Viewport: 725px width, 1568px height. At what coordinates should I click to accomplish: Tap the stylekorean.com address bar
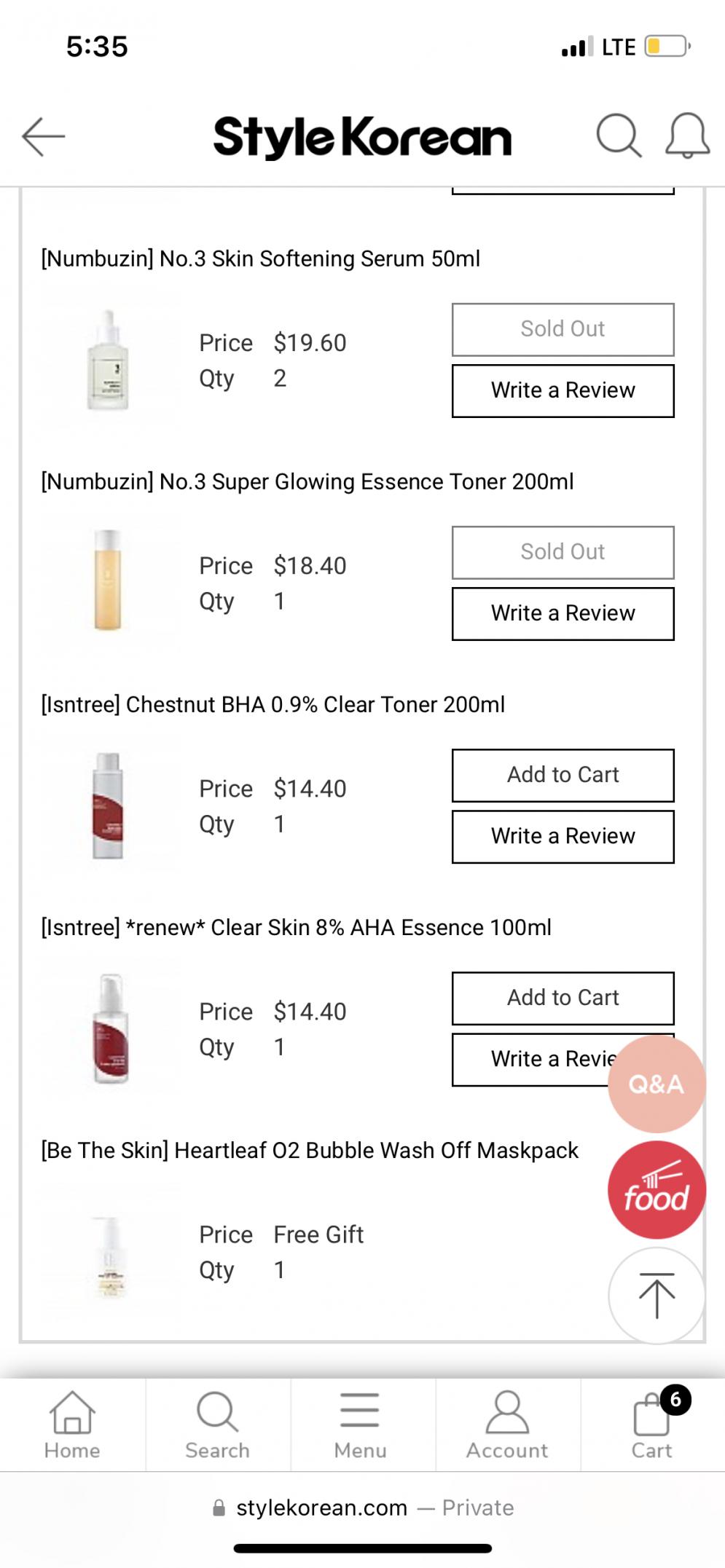coord(362,1508)
